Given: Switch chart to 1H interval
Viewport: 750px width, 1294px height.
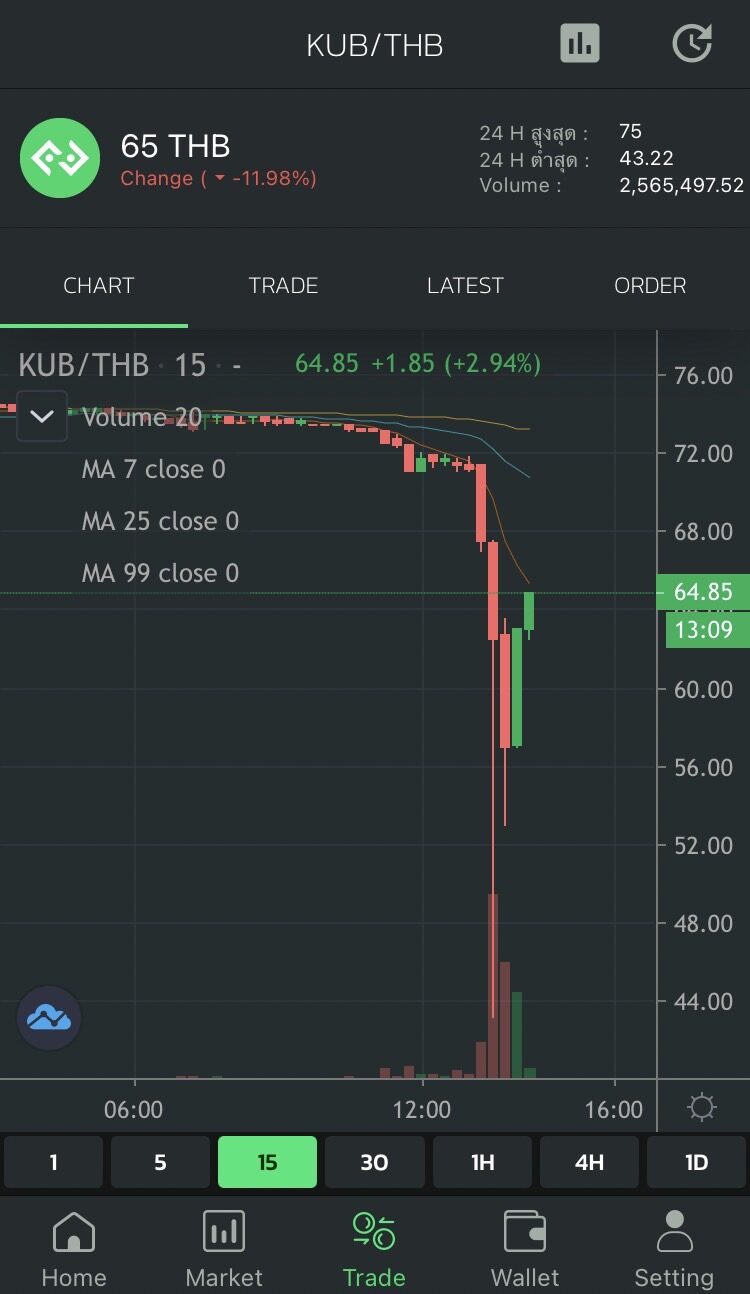Looking at the screenshot, I should pyautogui.click(x=482, y=1162).
